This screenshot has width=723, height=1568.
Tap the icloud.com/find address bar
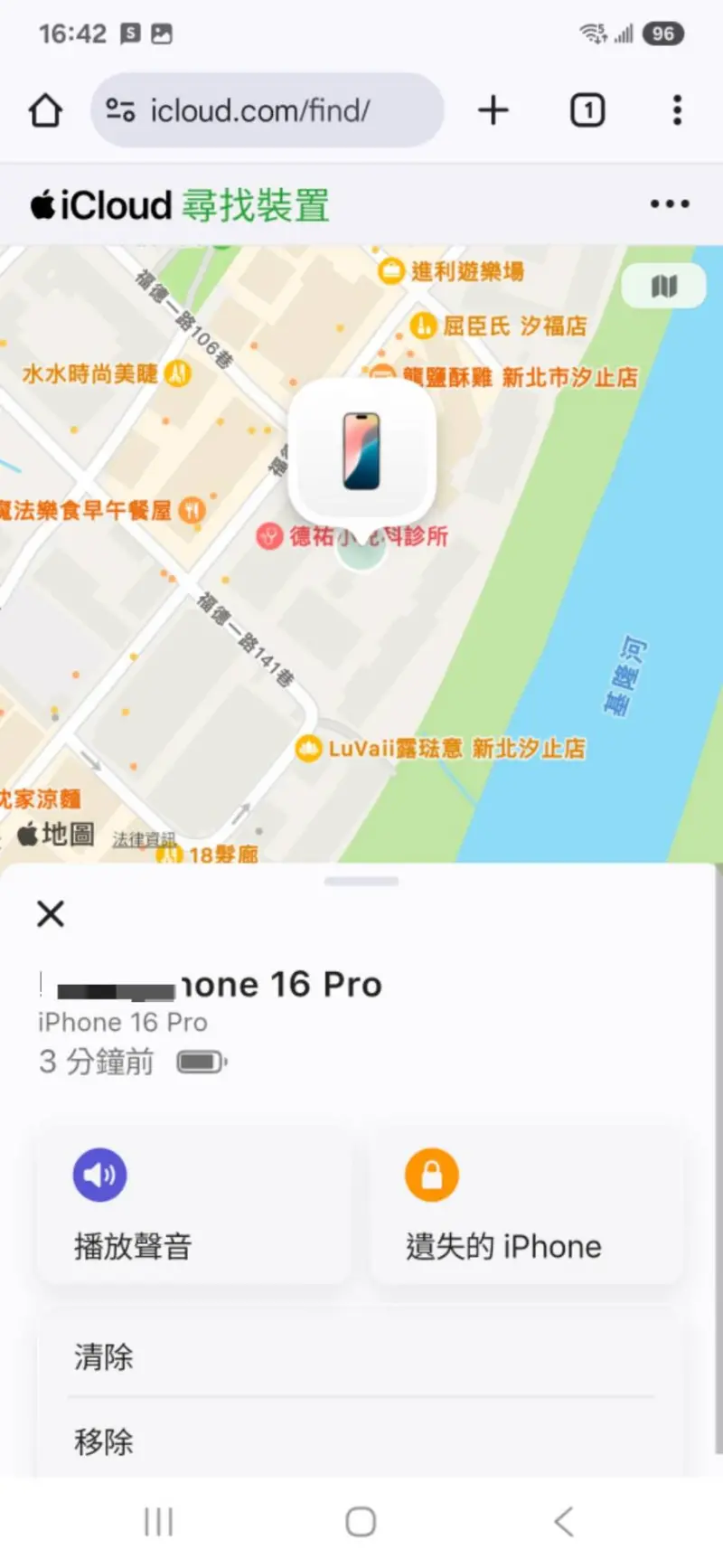click(x=267, y=110)
